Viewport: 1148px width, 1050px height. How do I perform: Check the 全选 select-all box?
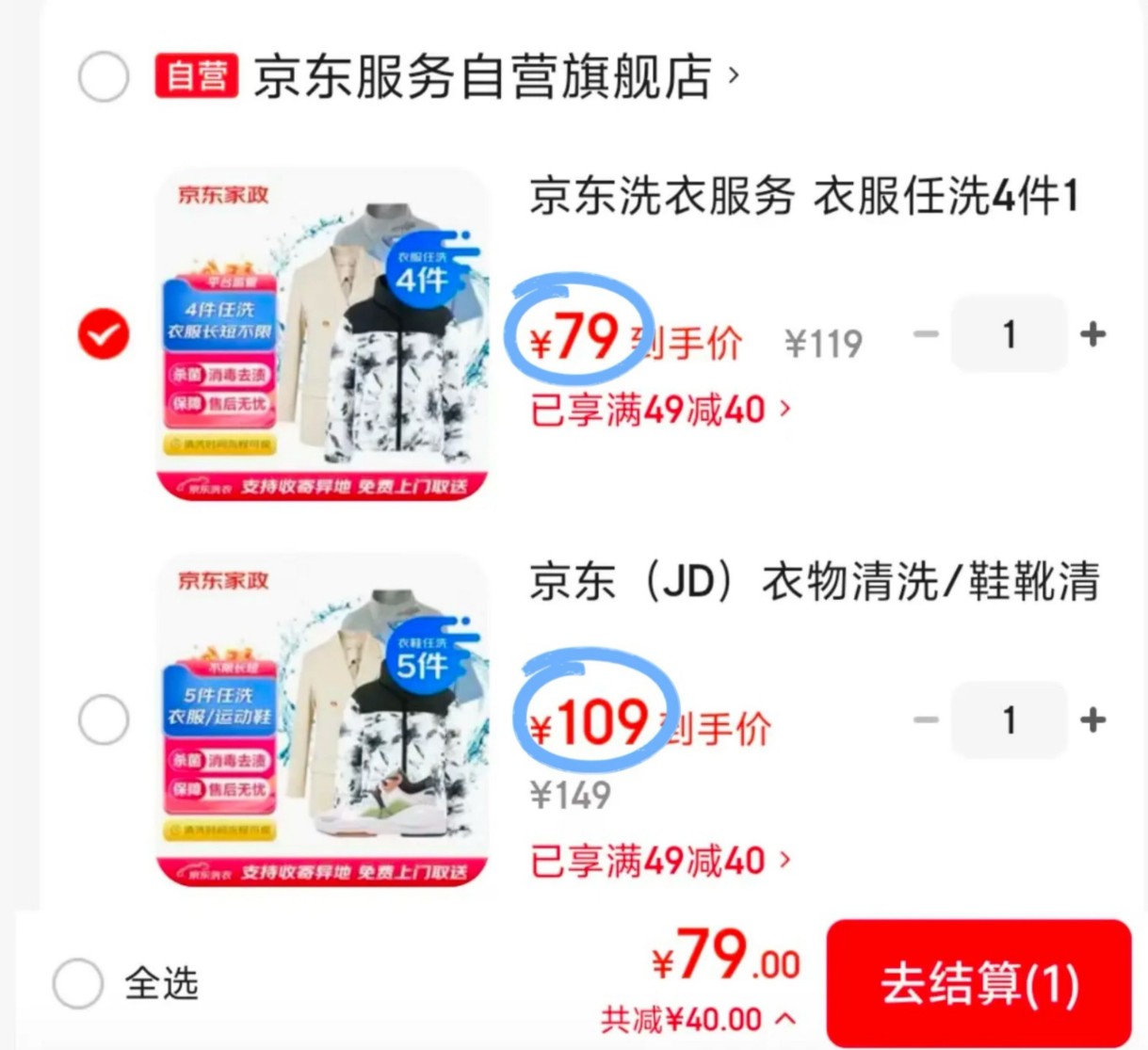(78, 984)
